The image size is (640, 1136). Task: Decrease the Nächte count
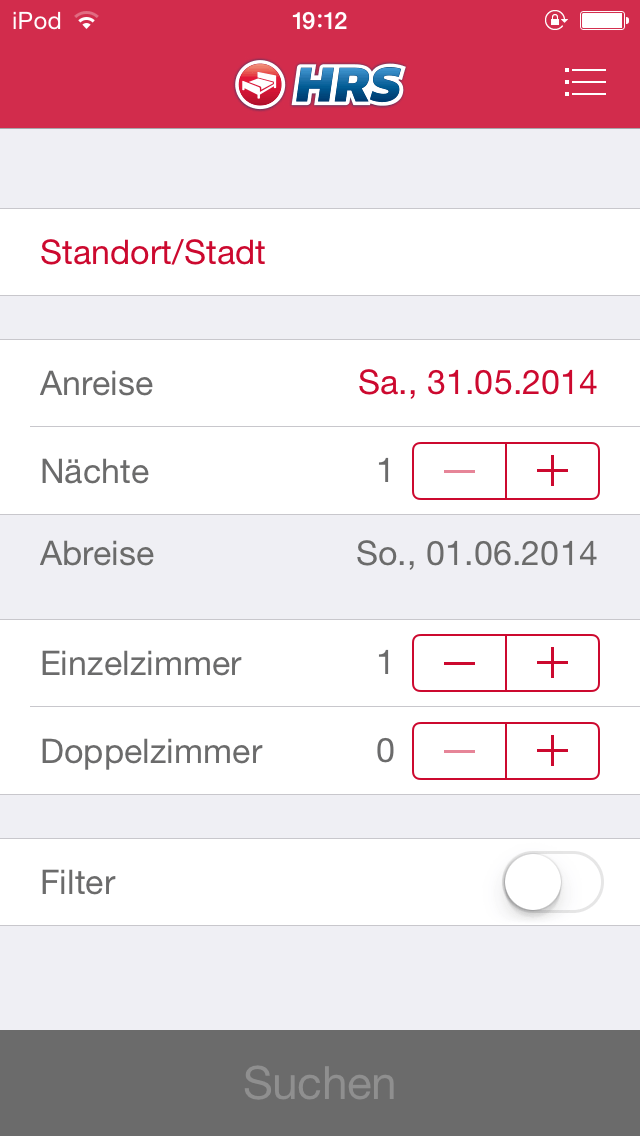pos(460,471)
